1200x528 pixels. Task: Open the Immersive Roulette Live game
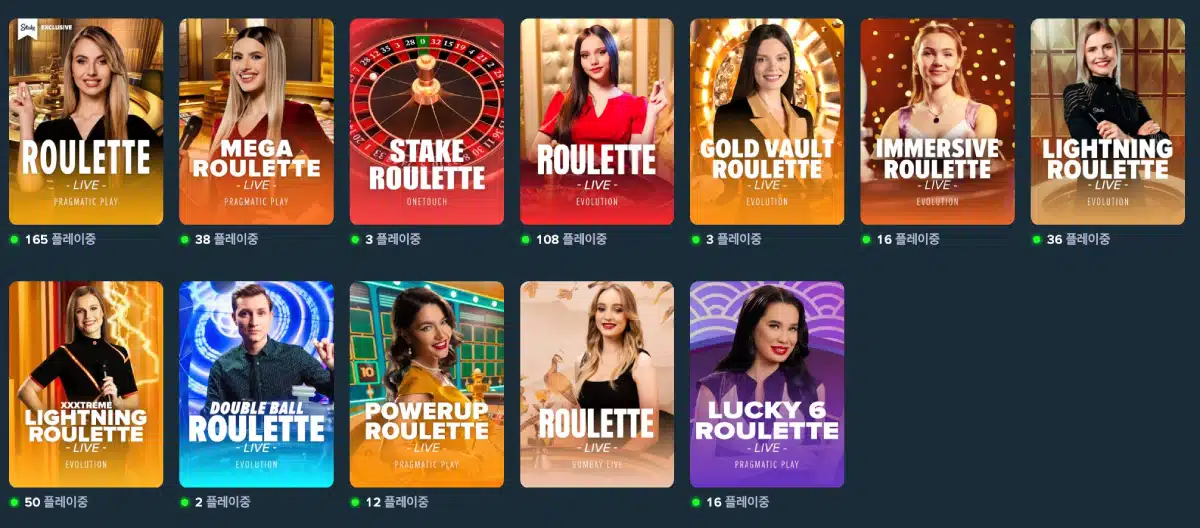(x=937, y=122)
